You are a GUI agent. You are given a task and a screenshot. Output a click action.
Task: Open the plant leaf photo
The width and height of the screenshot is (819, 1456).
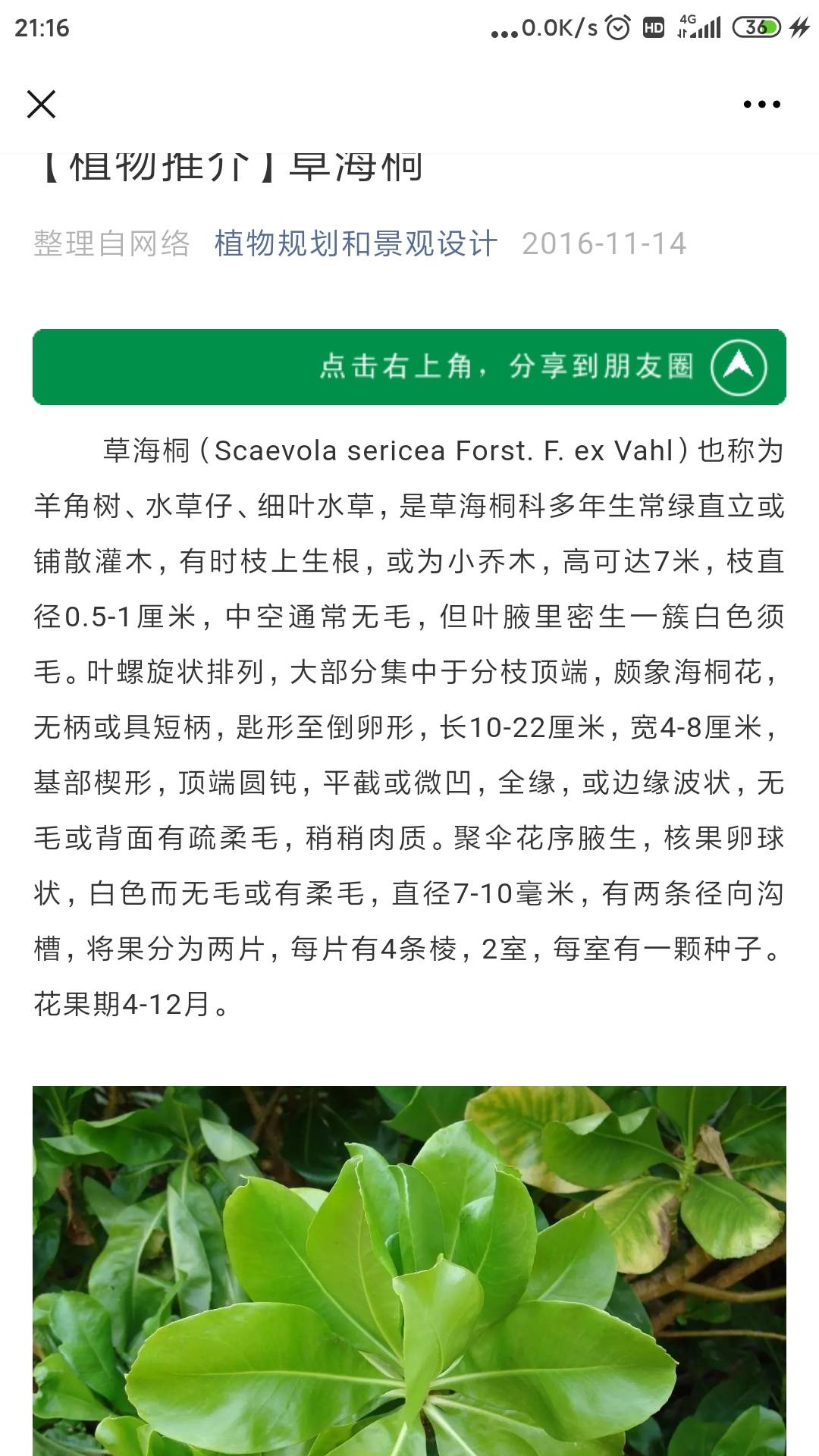[x=409, y=1270]
